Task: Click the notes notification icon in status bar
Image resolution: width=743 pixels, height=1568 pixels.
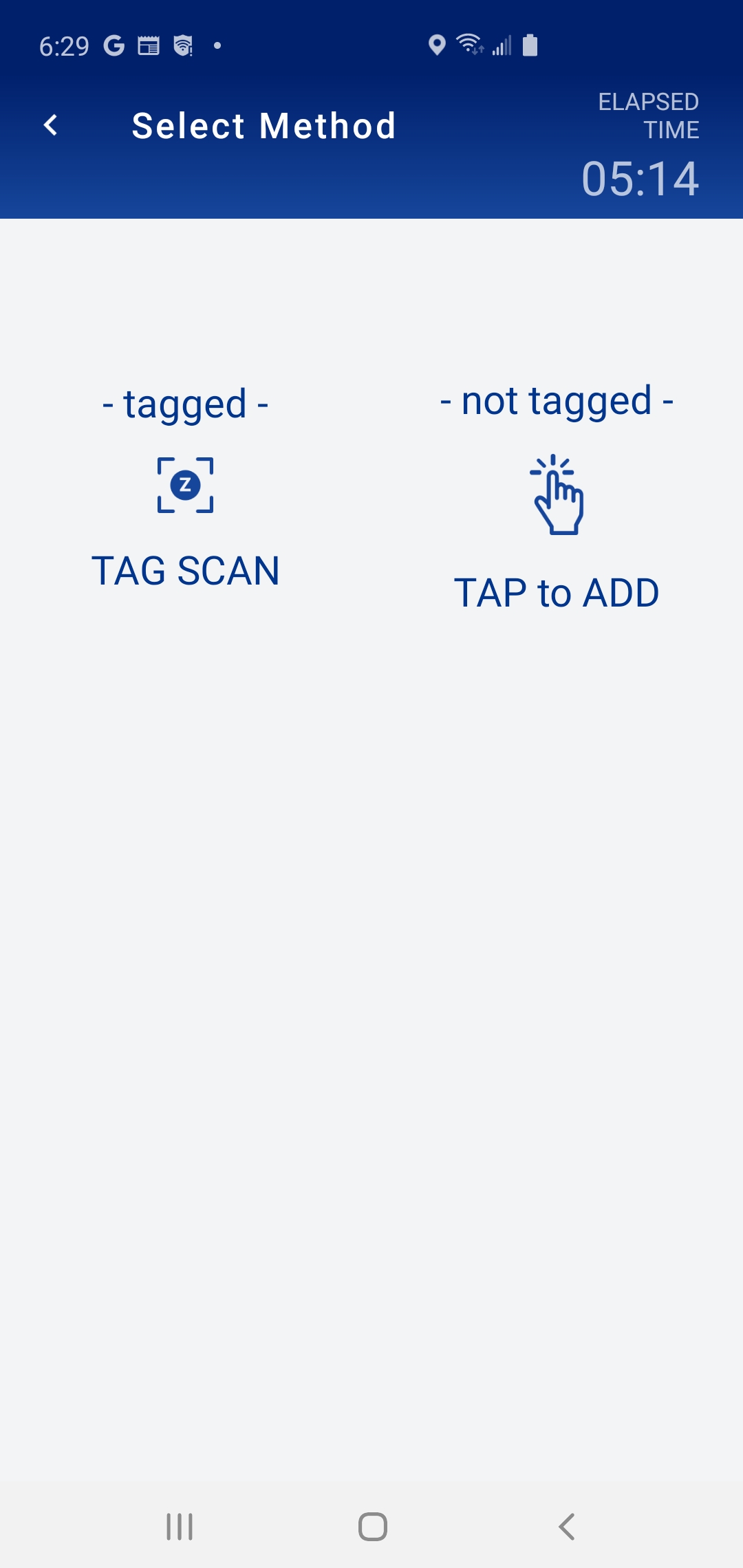Action: pos(147,45)
